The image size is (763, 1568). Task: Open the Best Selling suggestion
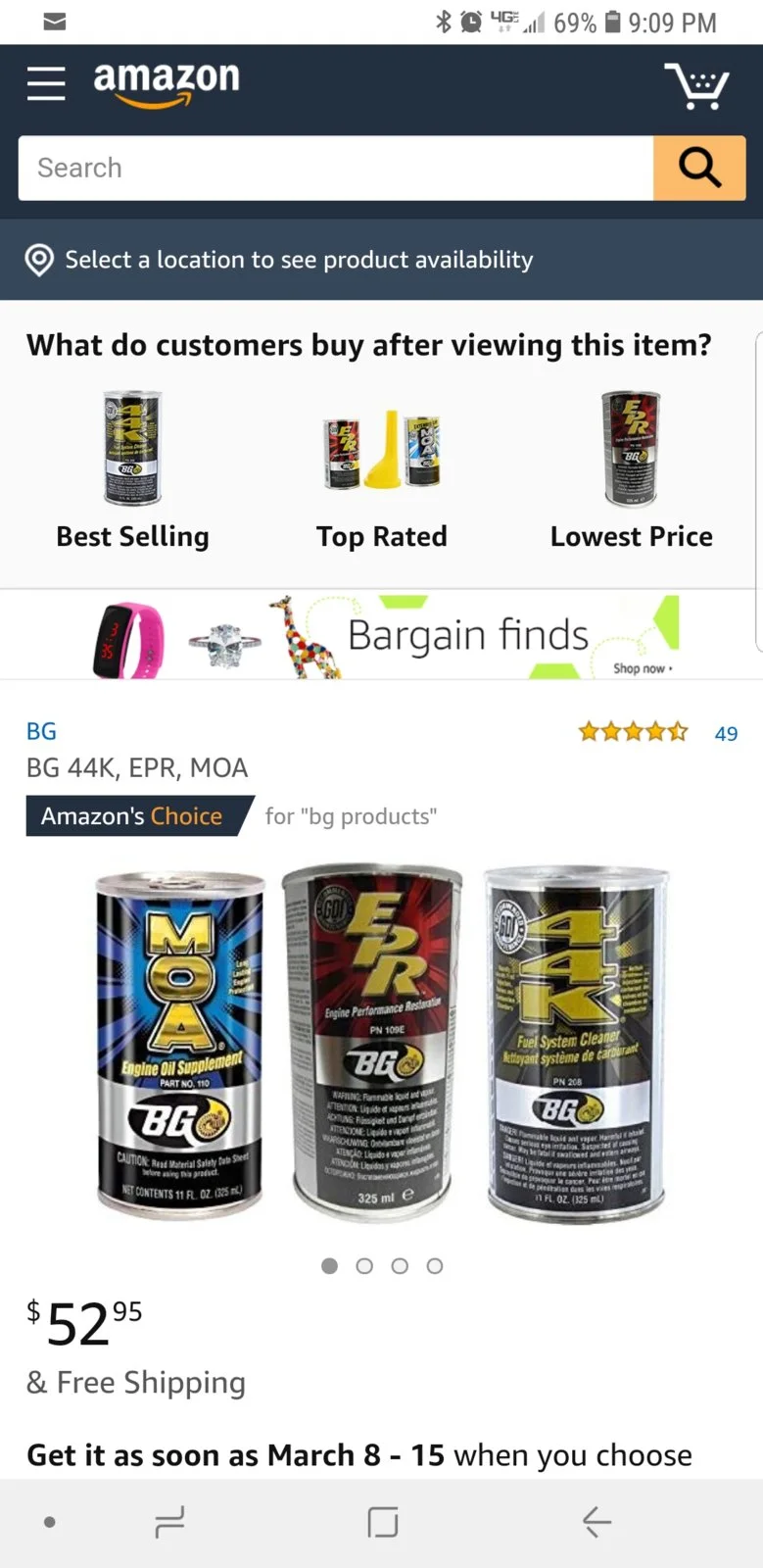point(132,470)
